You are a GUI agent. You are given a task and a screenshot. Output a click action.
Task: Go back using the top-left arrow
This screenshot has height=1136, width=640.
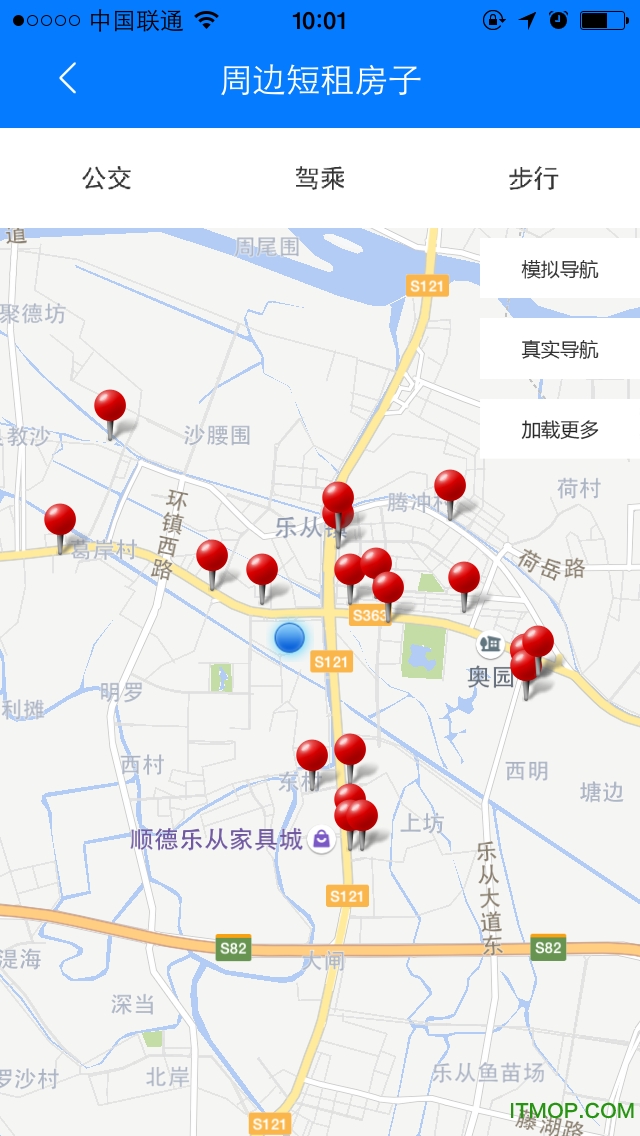click(67, 78)
